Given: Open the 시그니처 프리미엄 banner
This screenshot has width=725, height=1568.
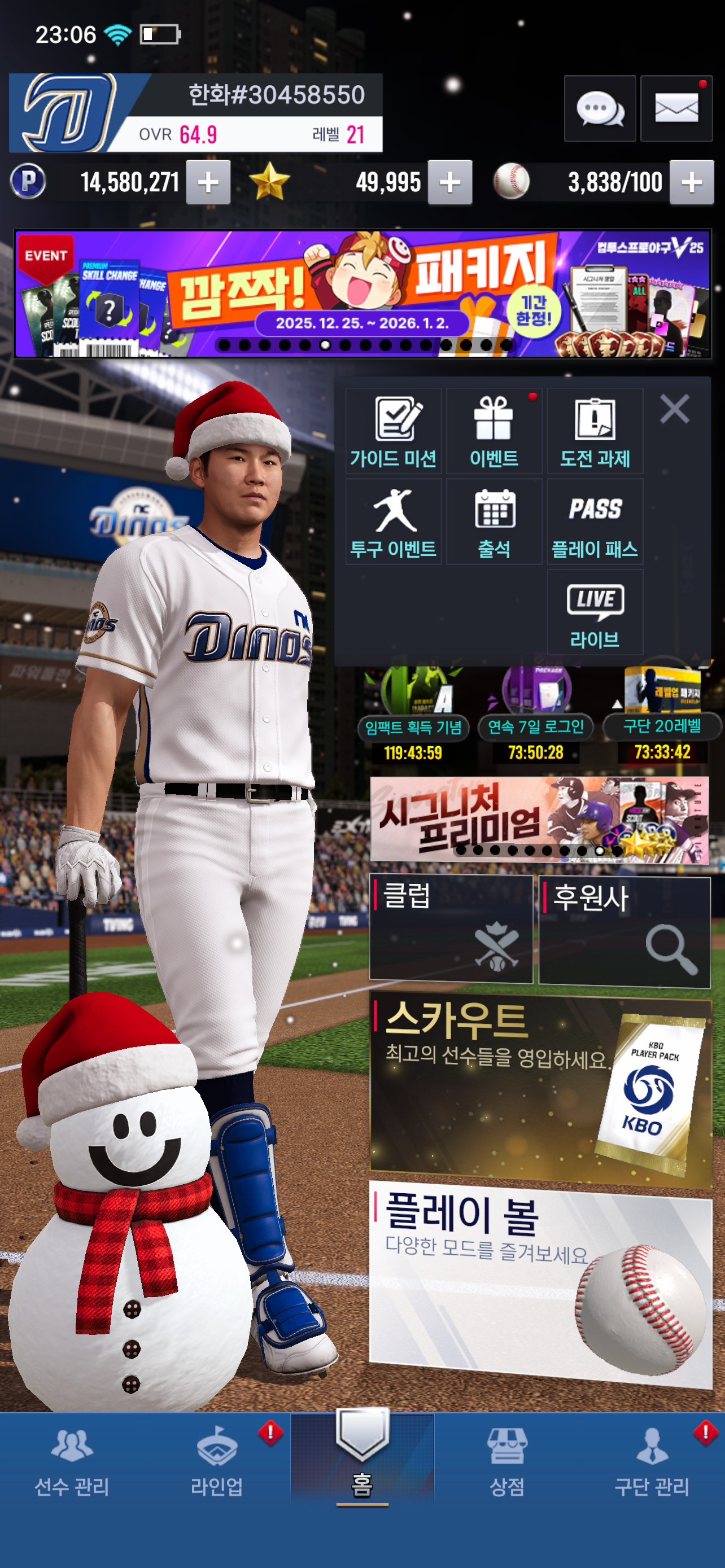Looking at the screenshot, I should 539,820.
